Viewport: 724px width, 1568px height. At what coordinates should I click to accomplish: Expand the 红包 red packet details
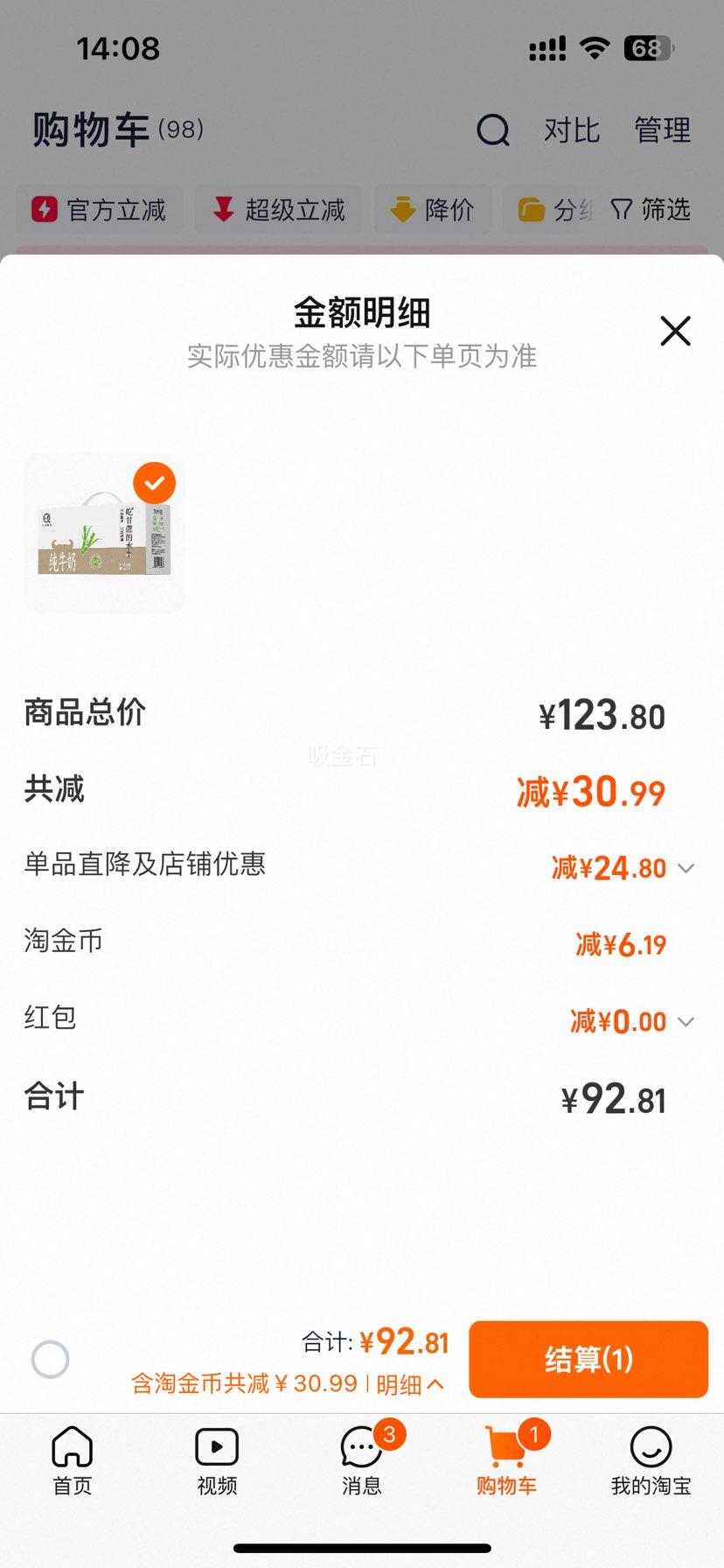point(686,1021)
